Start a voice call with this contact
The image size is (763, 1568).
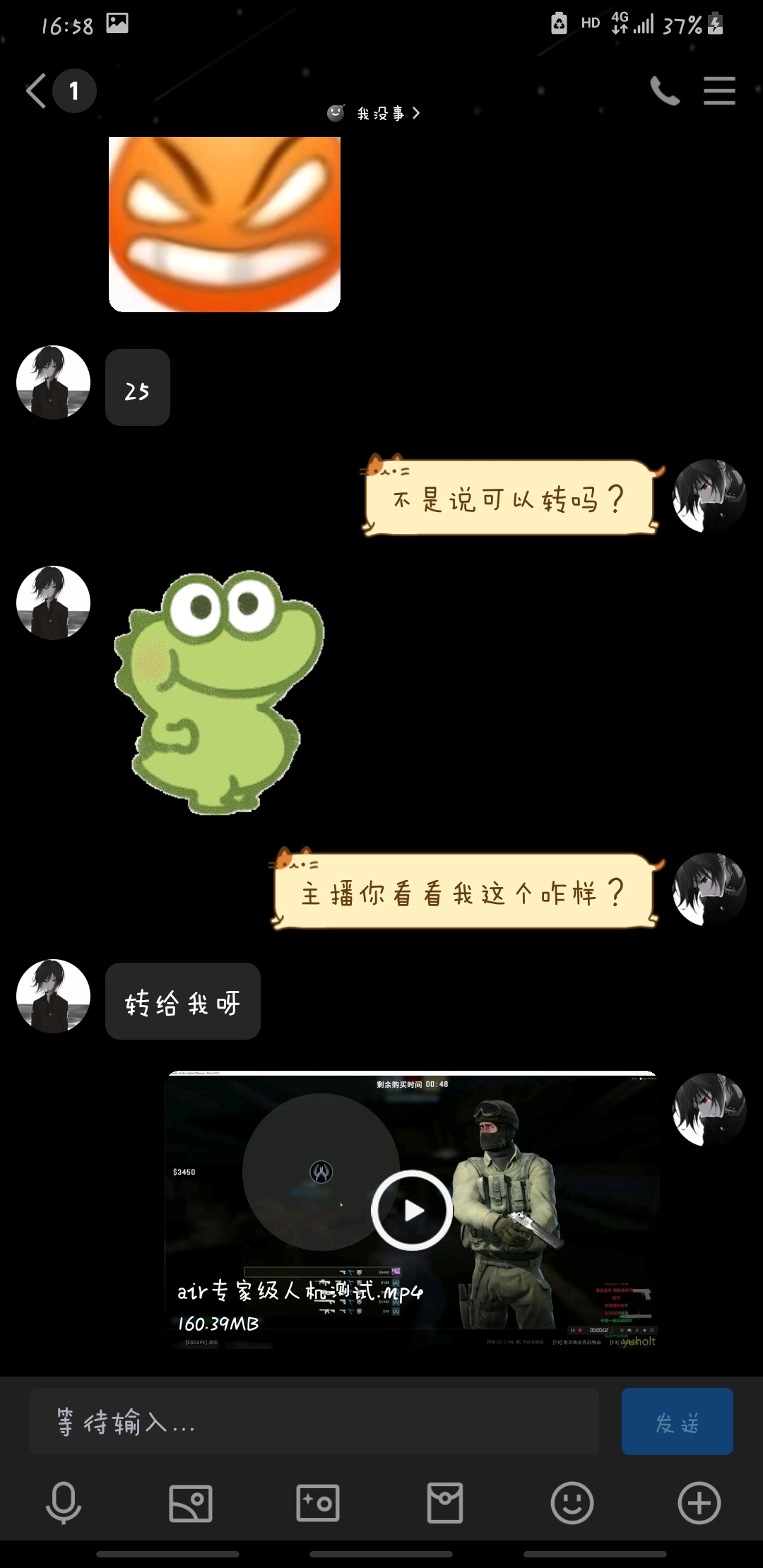pyautogui.click(x=664, y=91)
